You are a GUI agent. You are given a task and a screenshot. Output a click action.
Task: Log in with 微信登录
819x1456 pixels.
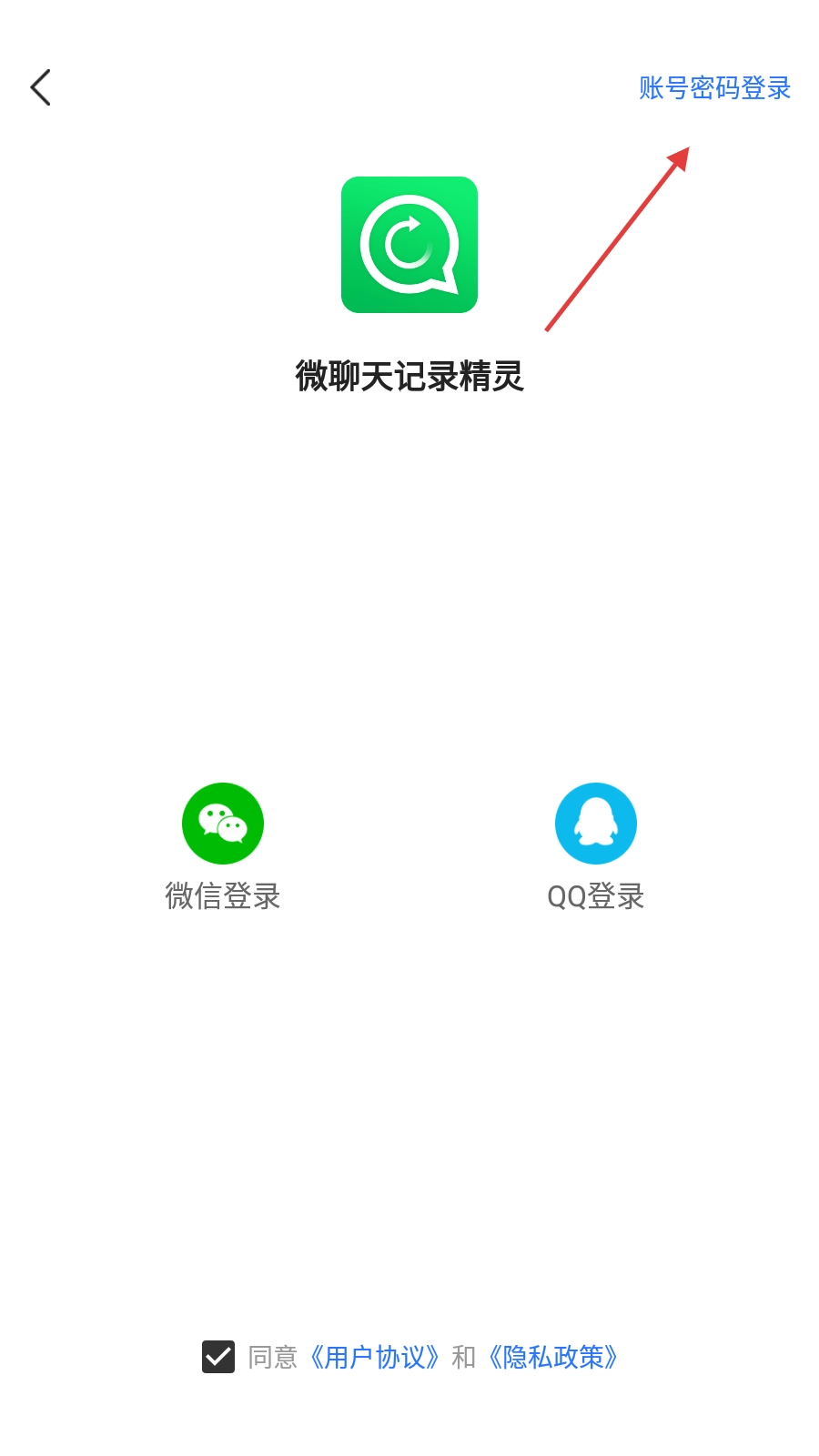223,824
